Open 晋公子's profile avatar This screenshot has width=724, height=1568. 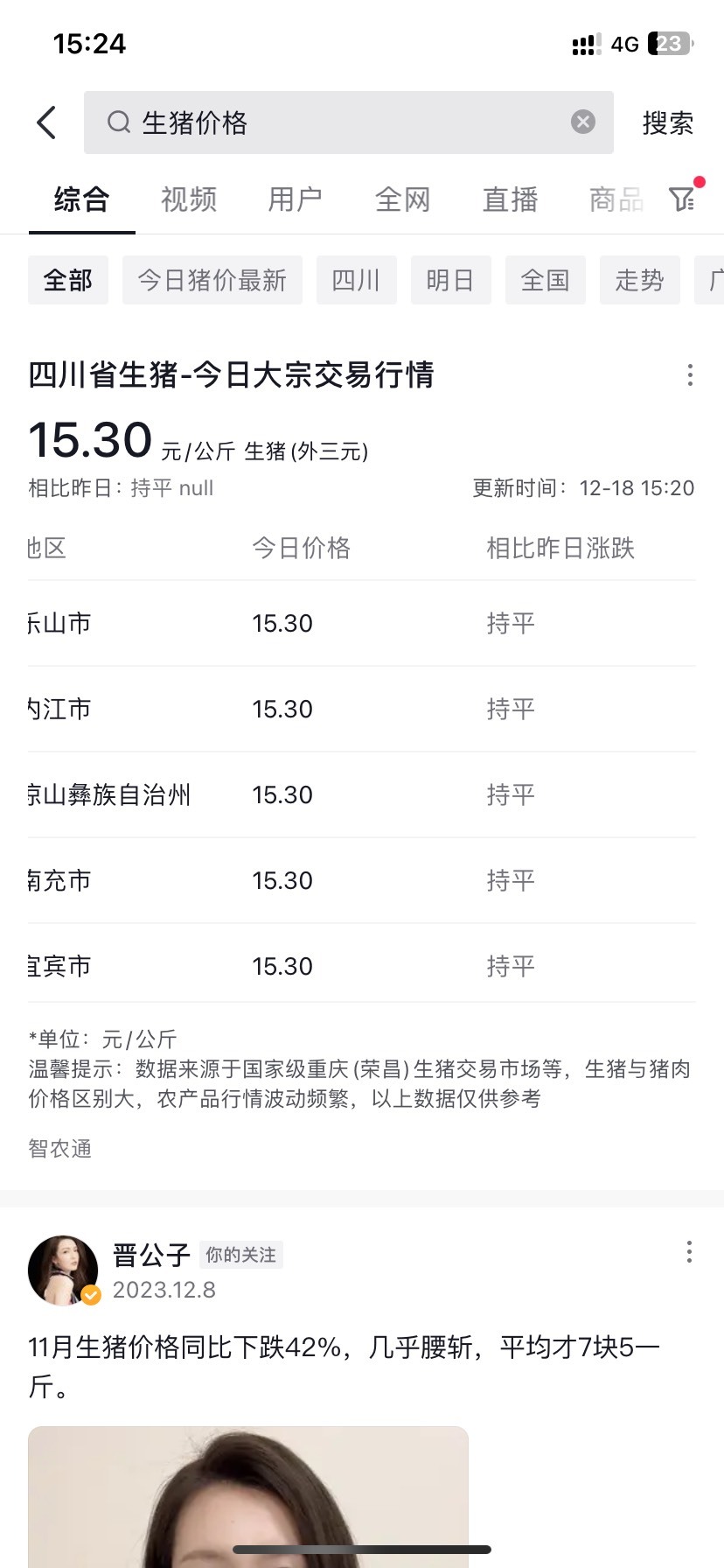click(63, 1270)
